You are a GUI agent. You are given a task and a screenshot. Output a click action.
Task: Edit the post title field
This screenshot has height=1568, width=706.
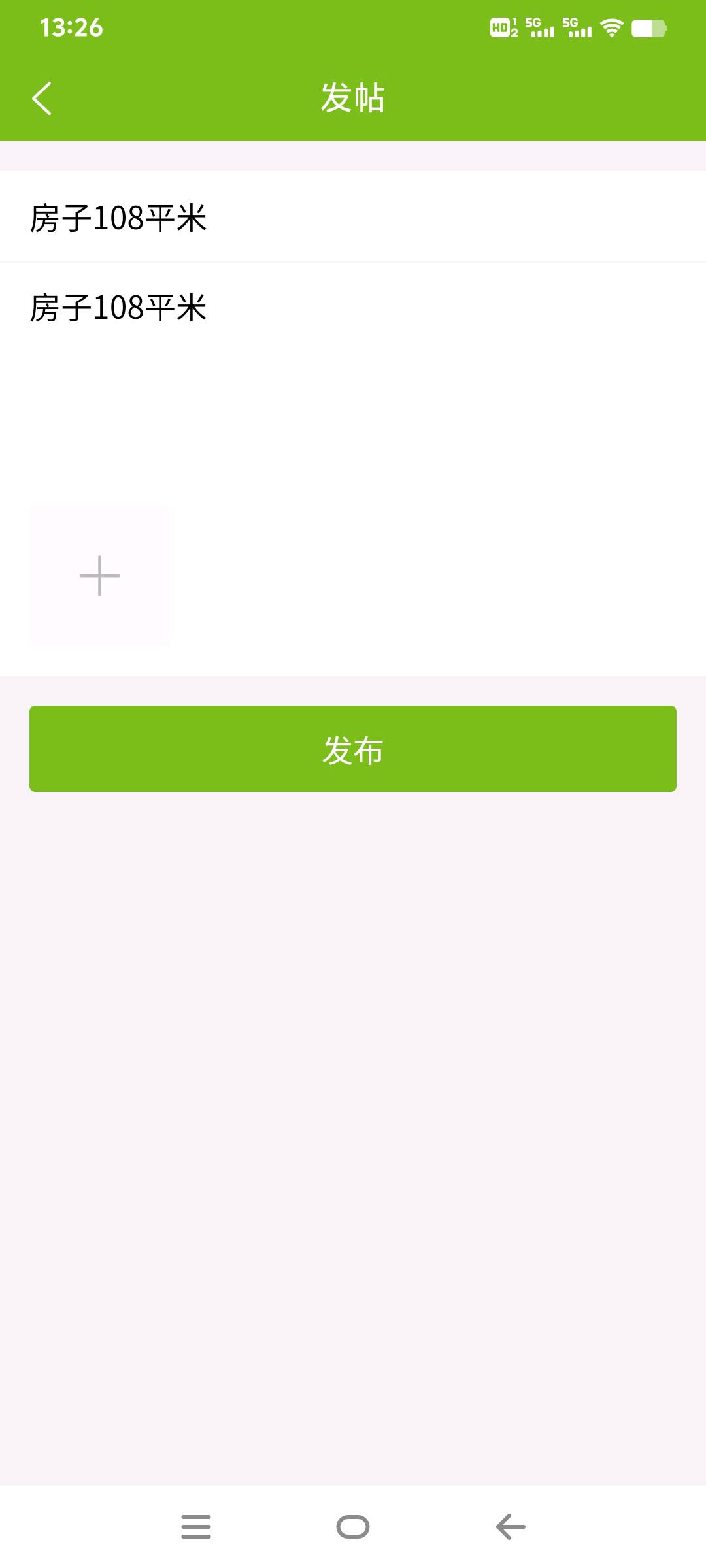353,218
